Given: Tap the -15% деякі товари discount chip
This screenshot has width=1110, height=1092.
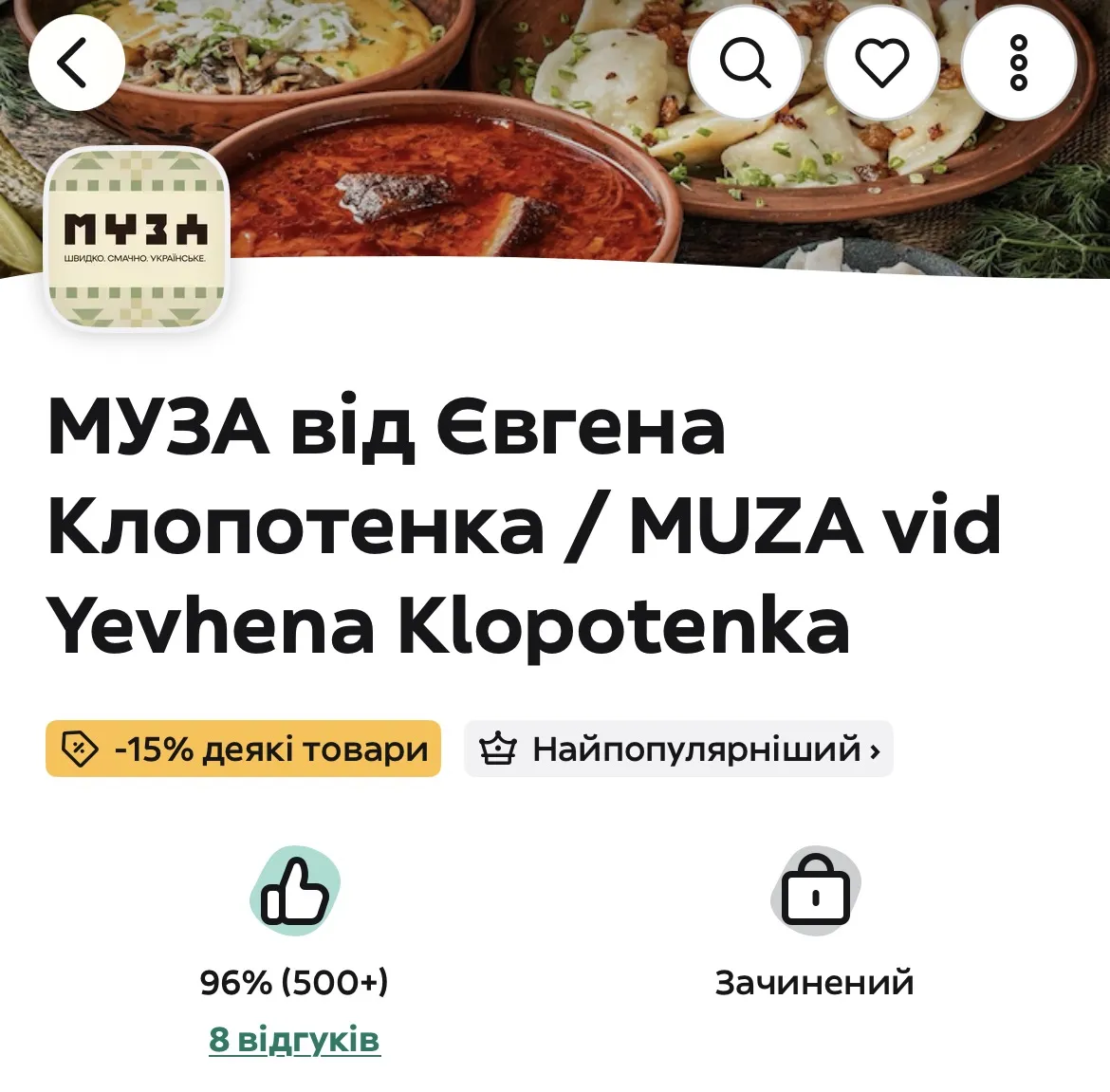Looking at the screenshot, I should [x=244, y=750].
